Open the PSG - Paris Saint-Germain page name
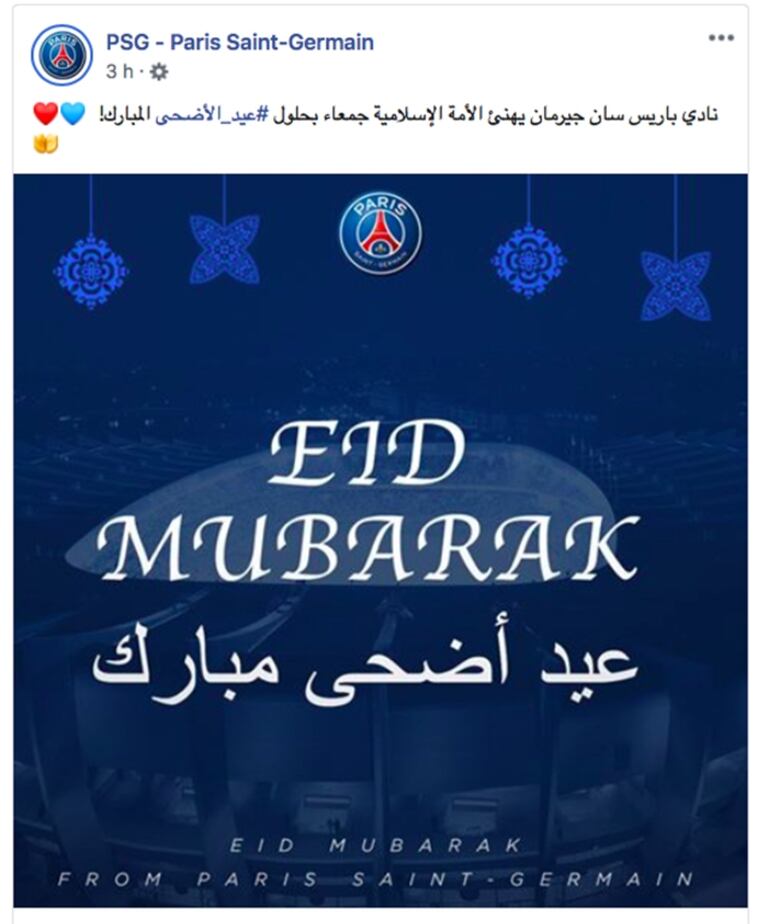This screenshot has height=924, width=768. point(240,42)
